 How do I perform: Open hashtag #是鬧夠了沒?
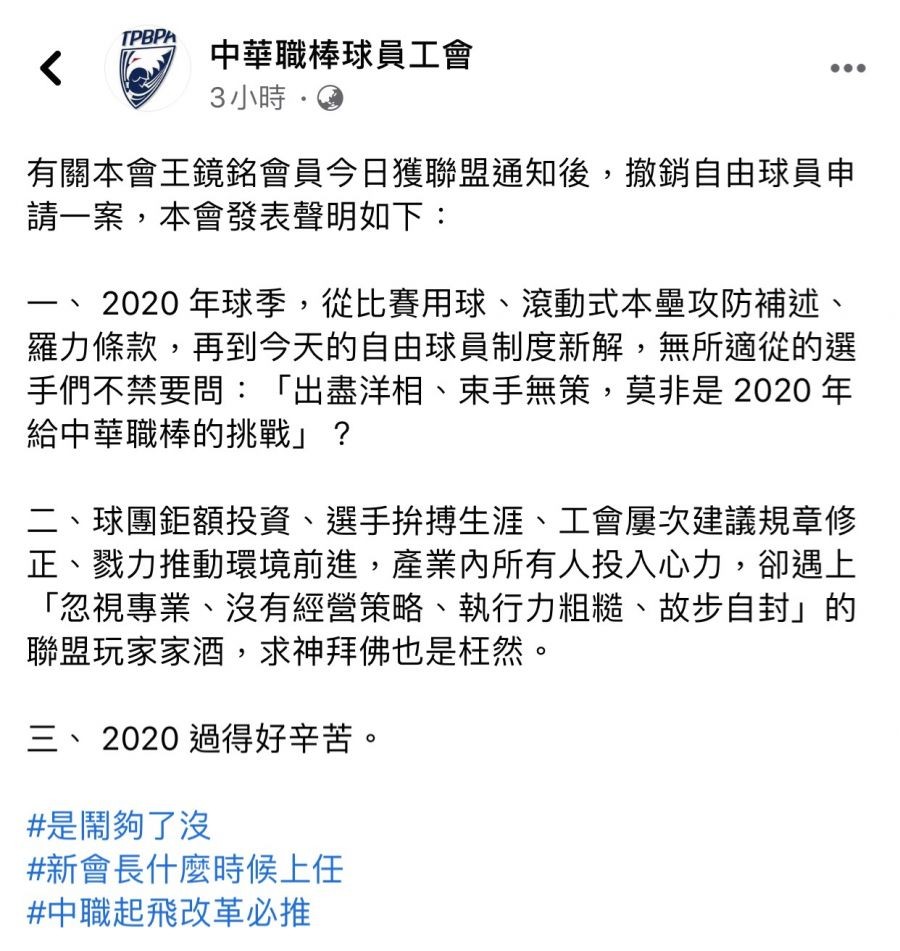pyautogui.click(x=119, y=825)
